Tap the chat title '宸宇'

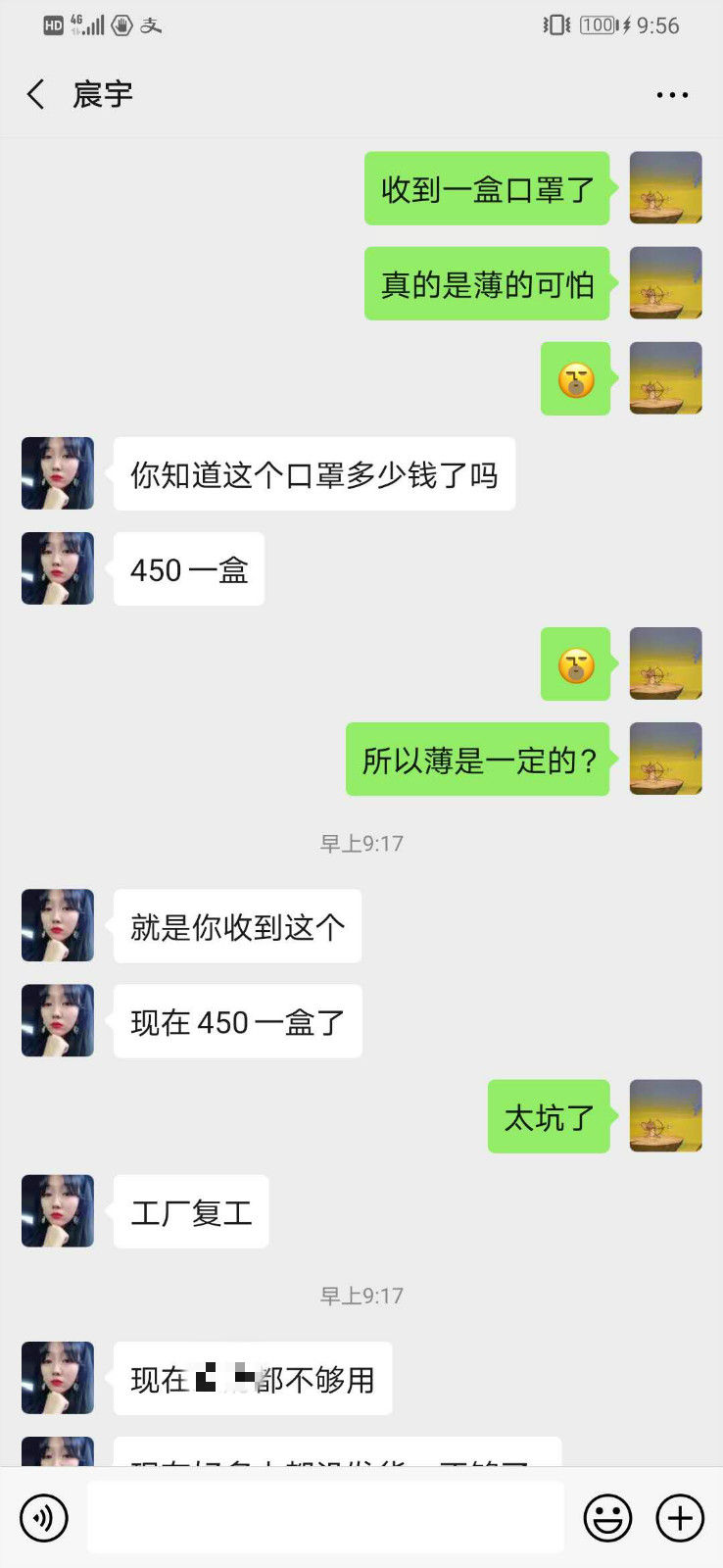[x=104, y=94]
